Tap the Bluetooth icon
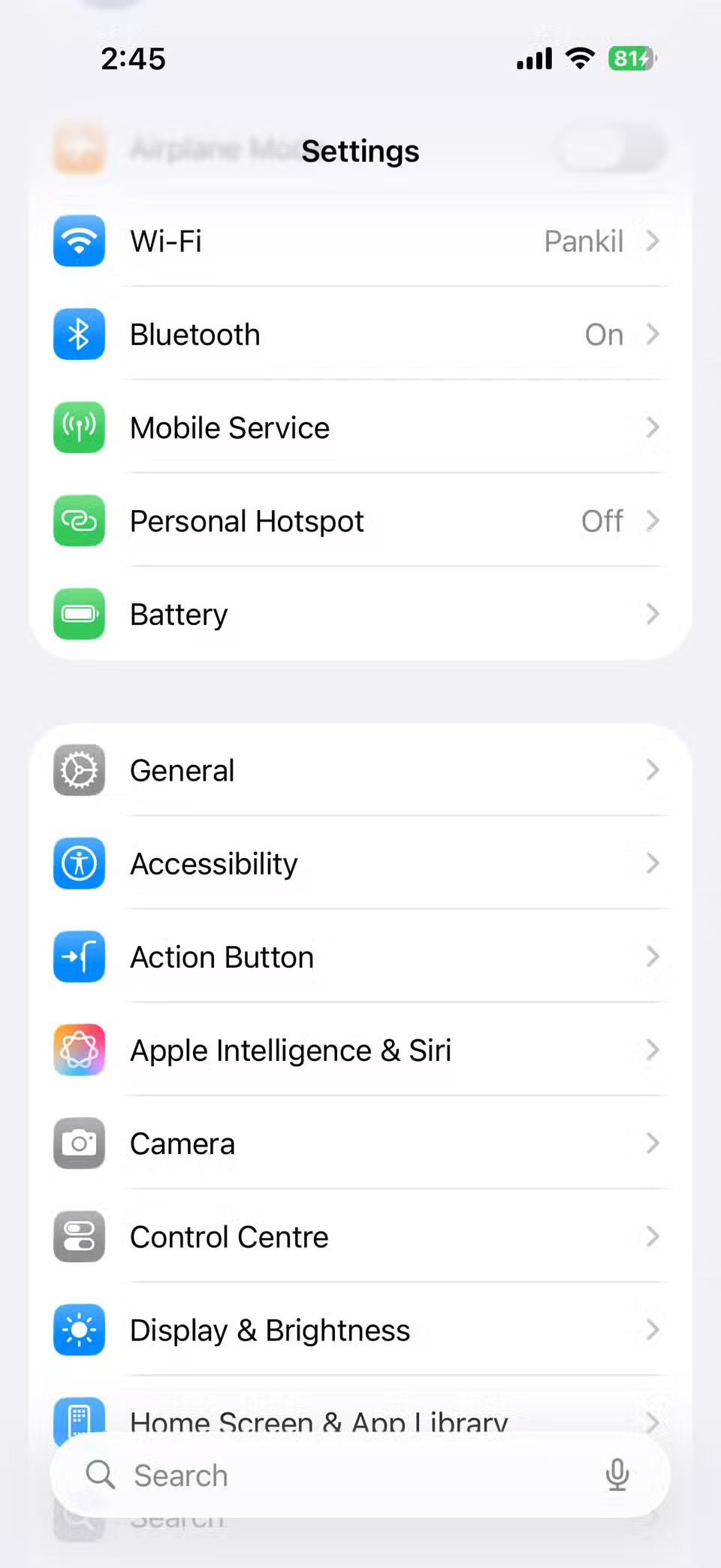 [79, 334]
